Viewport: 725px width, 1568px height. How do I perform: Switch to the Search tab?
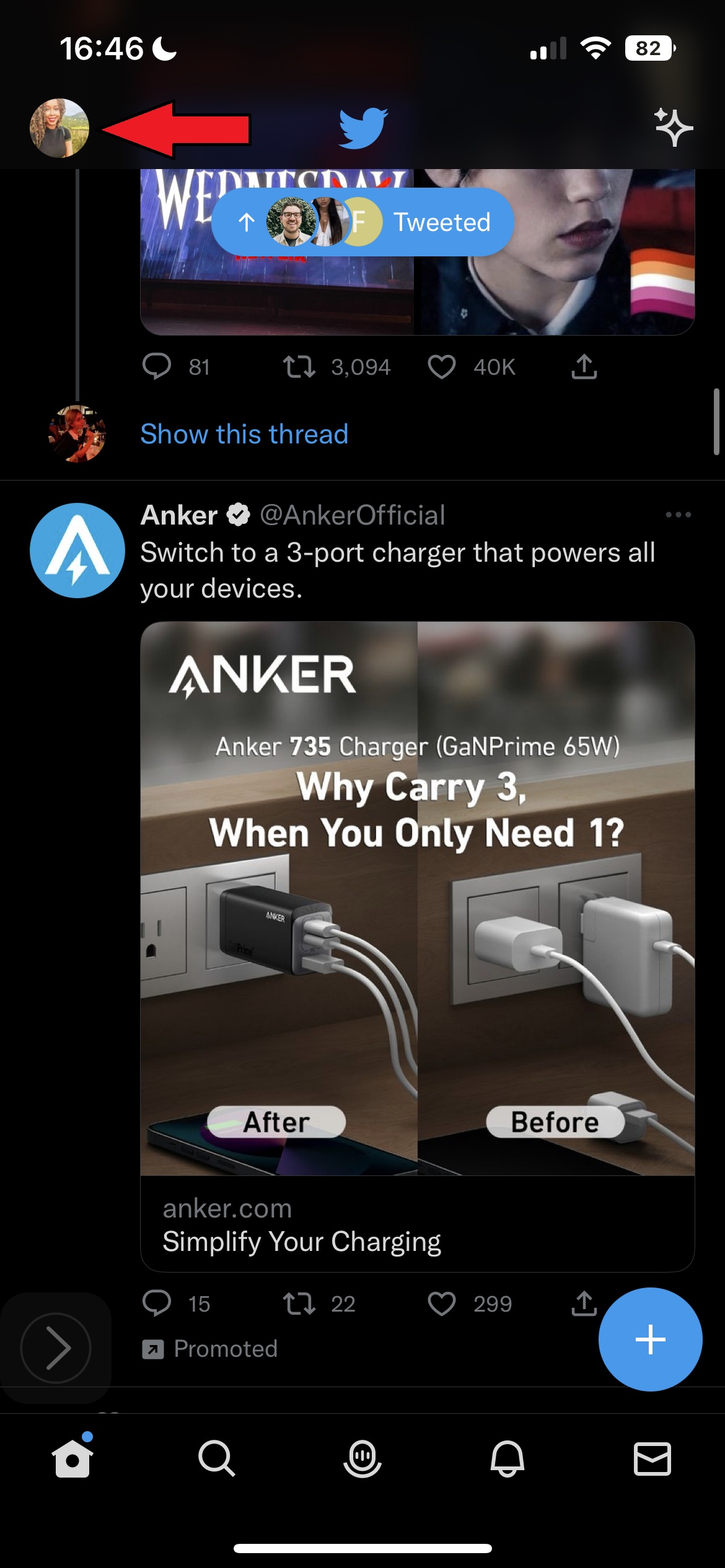(217, 1458)
